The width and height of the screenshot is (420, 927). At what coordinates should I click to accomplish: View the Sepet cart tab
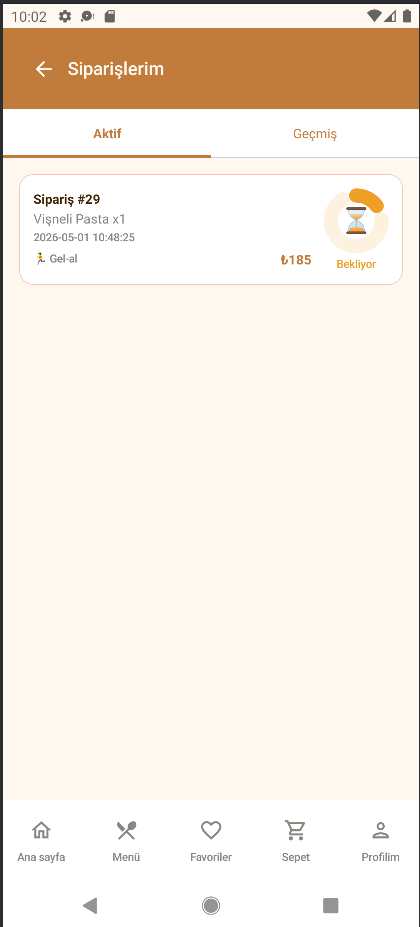(x=296, y=841)
